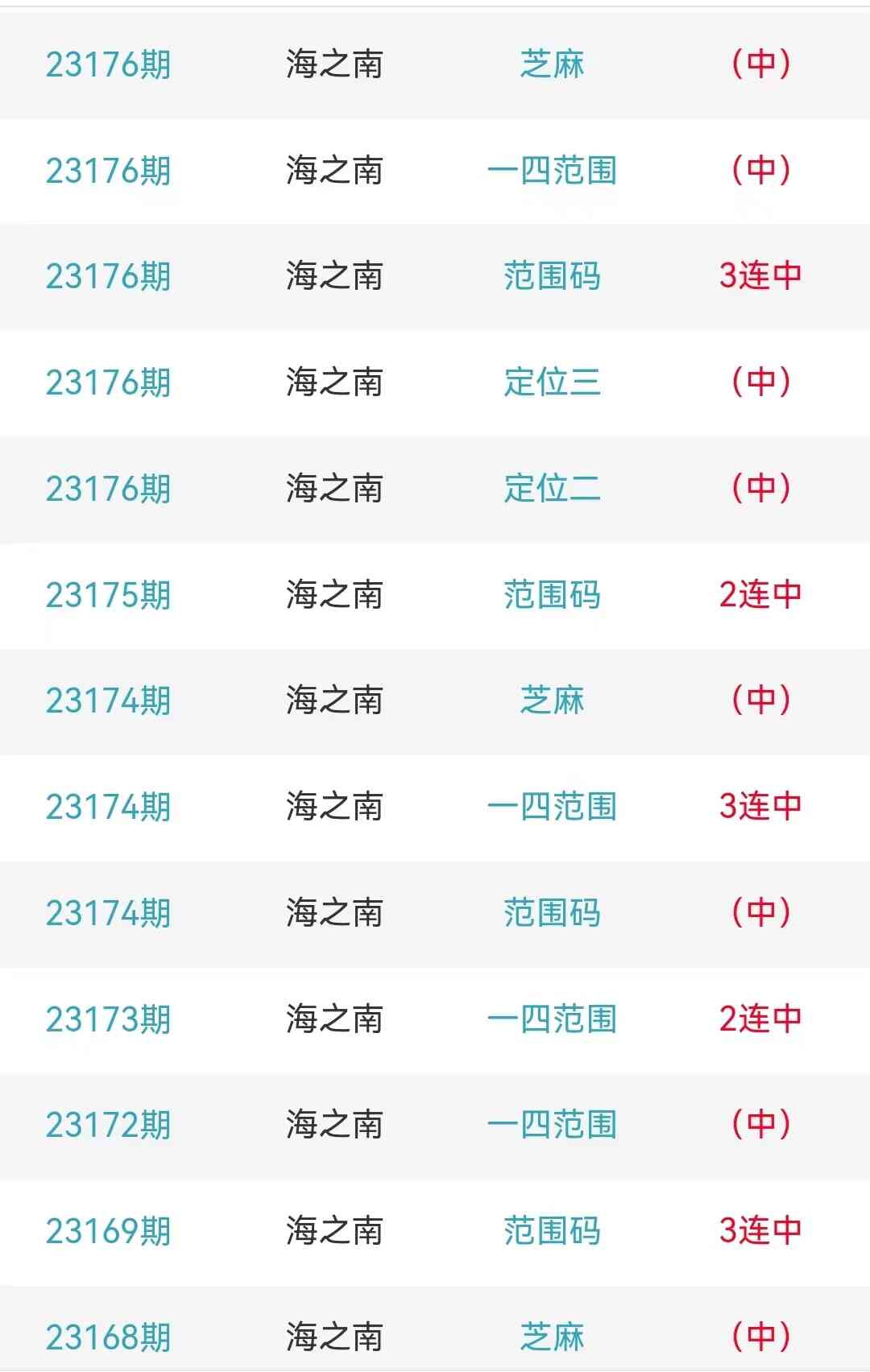The width and height of the screenshot is (870, 1372).
Task: Tap the 23174期 范围码 row
Action: point(552,913)
